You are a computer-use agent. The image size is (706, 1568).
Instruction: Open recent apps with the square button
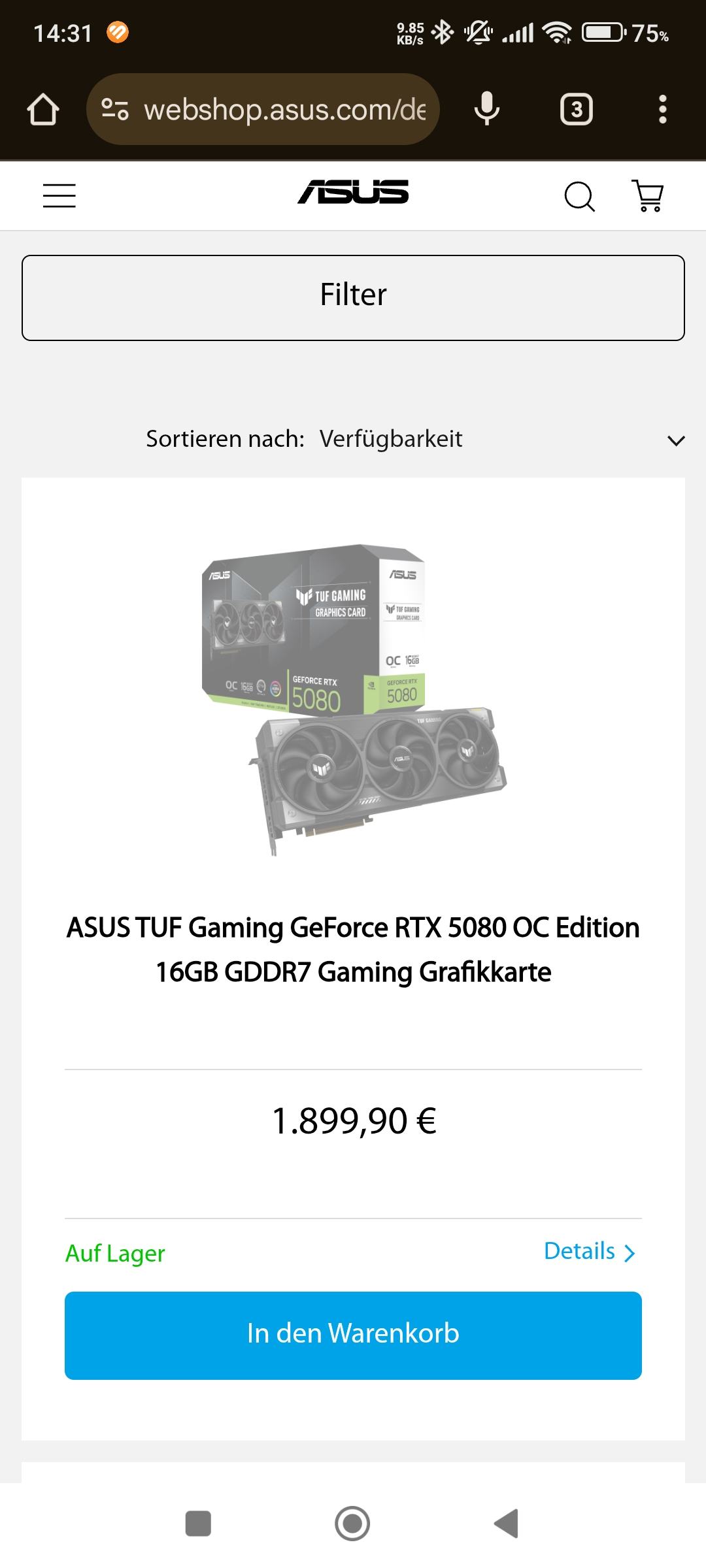coord(198,1523)
